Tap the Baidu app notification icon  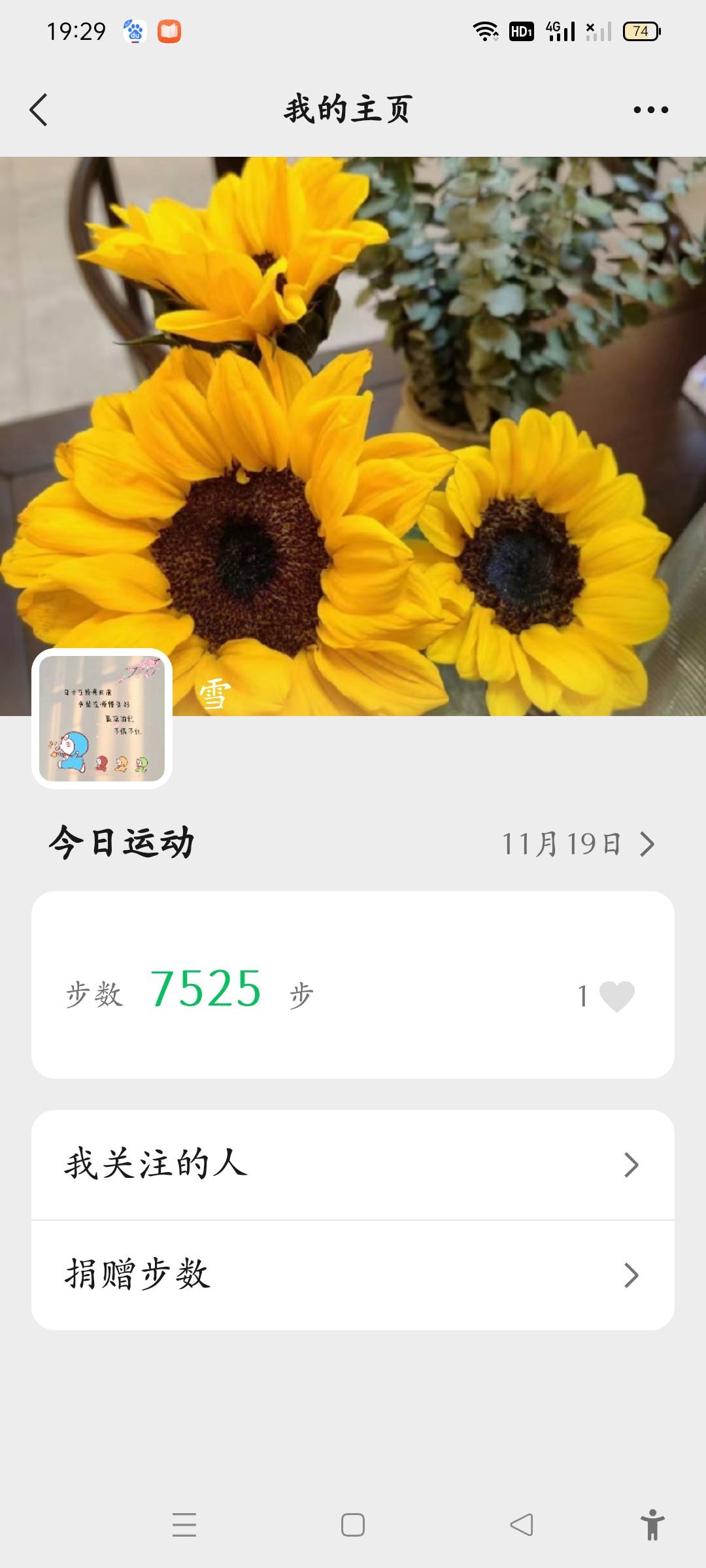[x=134, y=31]
